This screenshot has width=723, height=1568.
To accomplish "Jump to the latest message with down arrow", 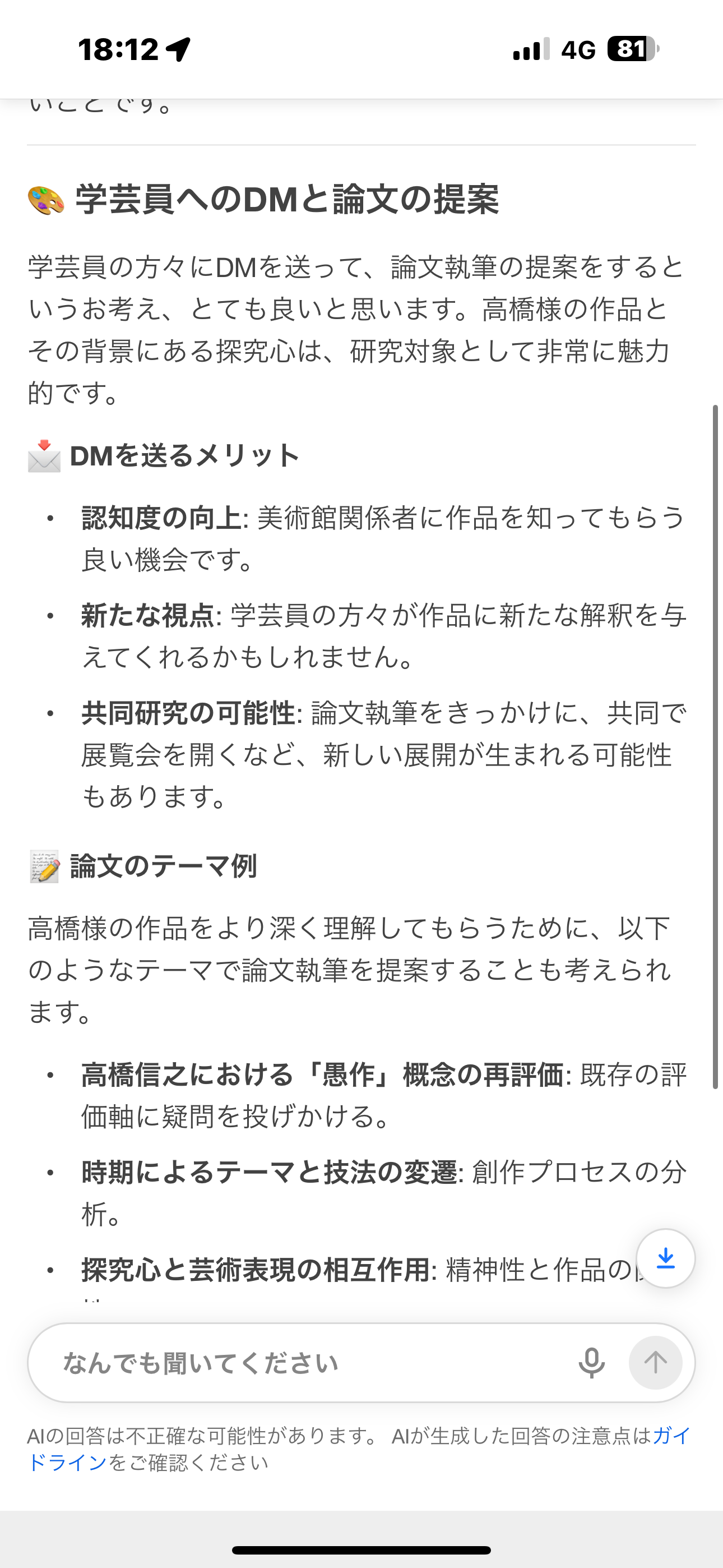I will coord(665,1258).
